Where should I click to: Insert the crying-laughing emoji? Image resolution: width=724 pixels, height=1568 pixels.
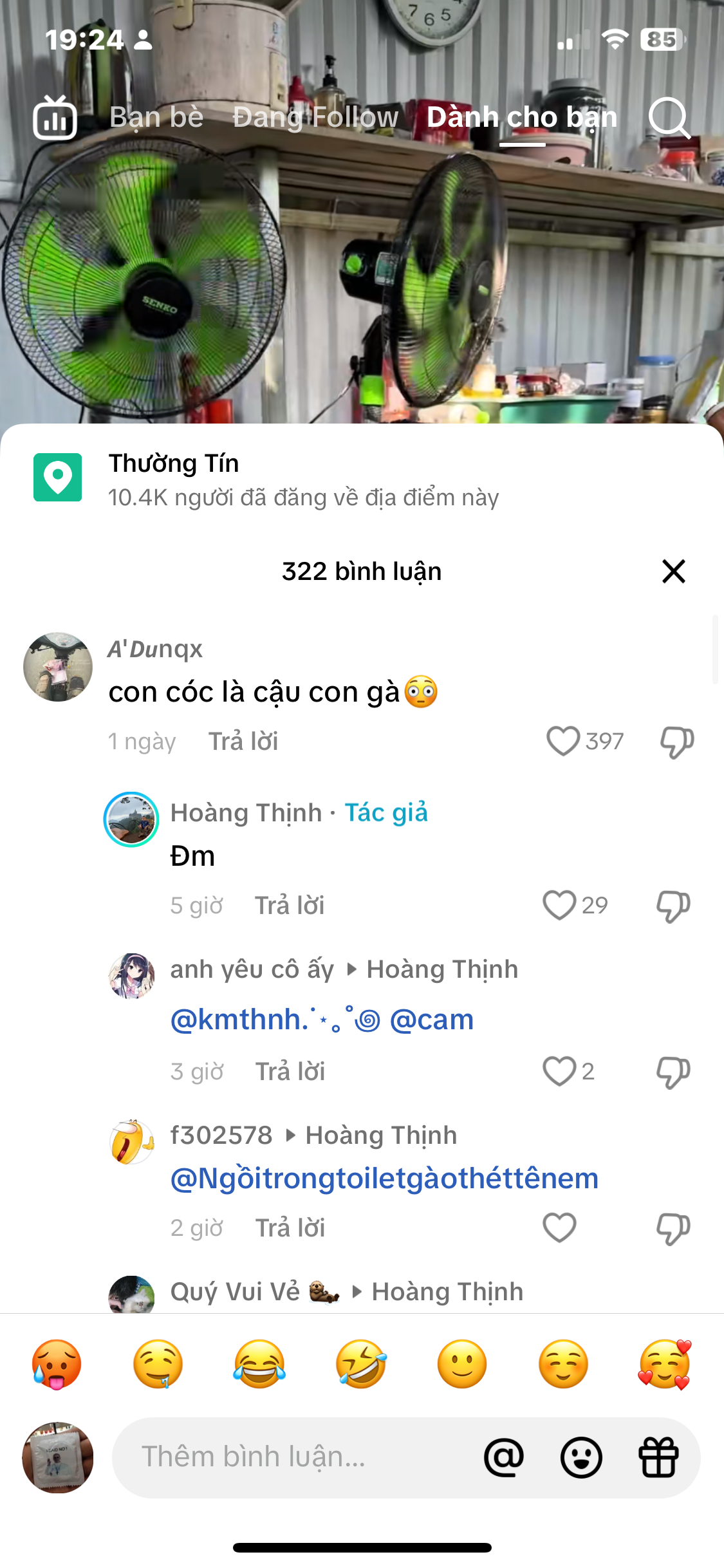point(259,1364)
